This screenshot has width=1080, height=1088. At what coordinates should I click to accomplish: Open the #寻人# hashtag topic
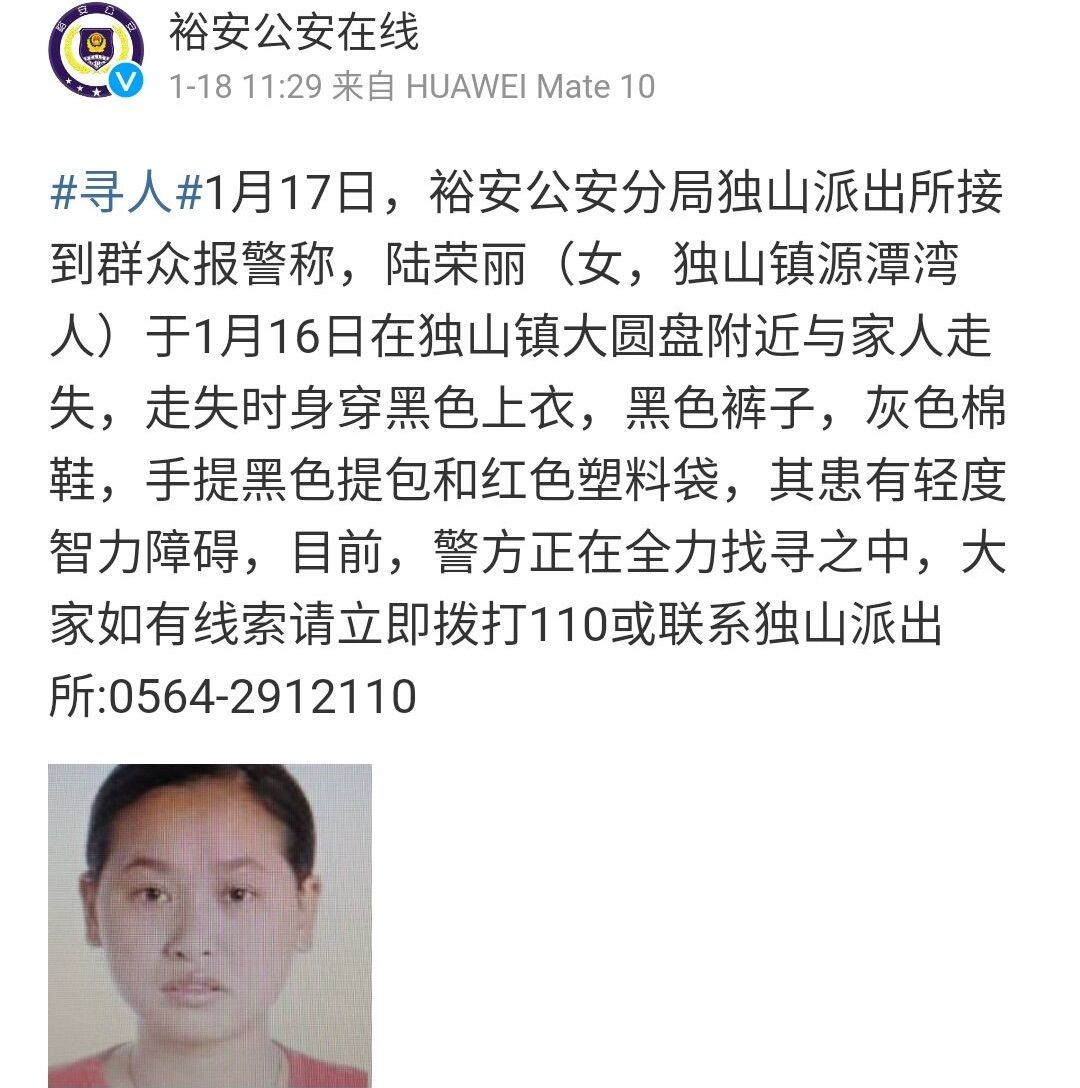pyautogui.click(x=126, y=192)
